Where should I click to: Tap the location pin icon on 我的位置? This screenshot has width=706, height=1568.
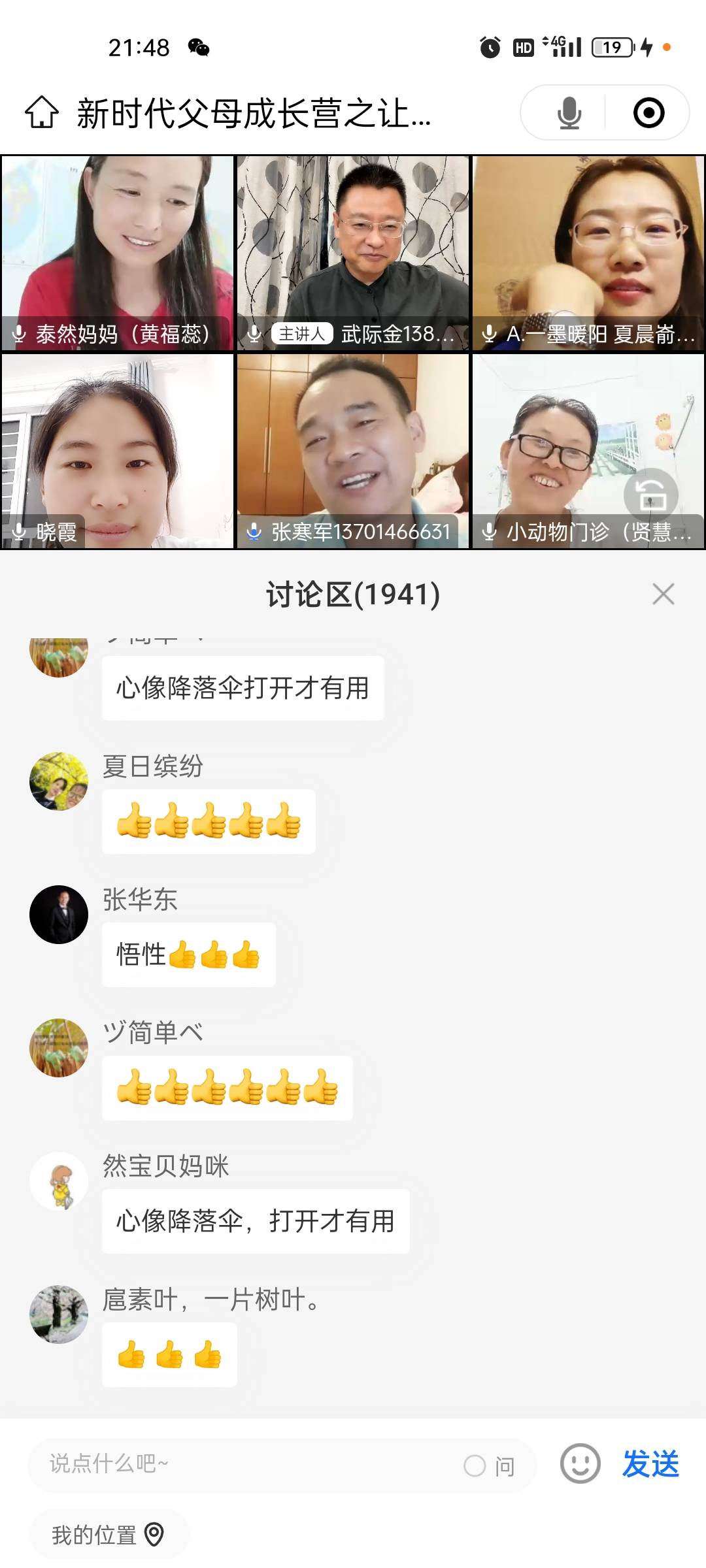(x=152, y=1533)
